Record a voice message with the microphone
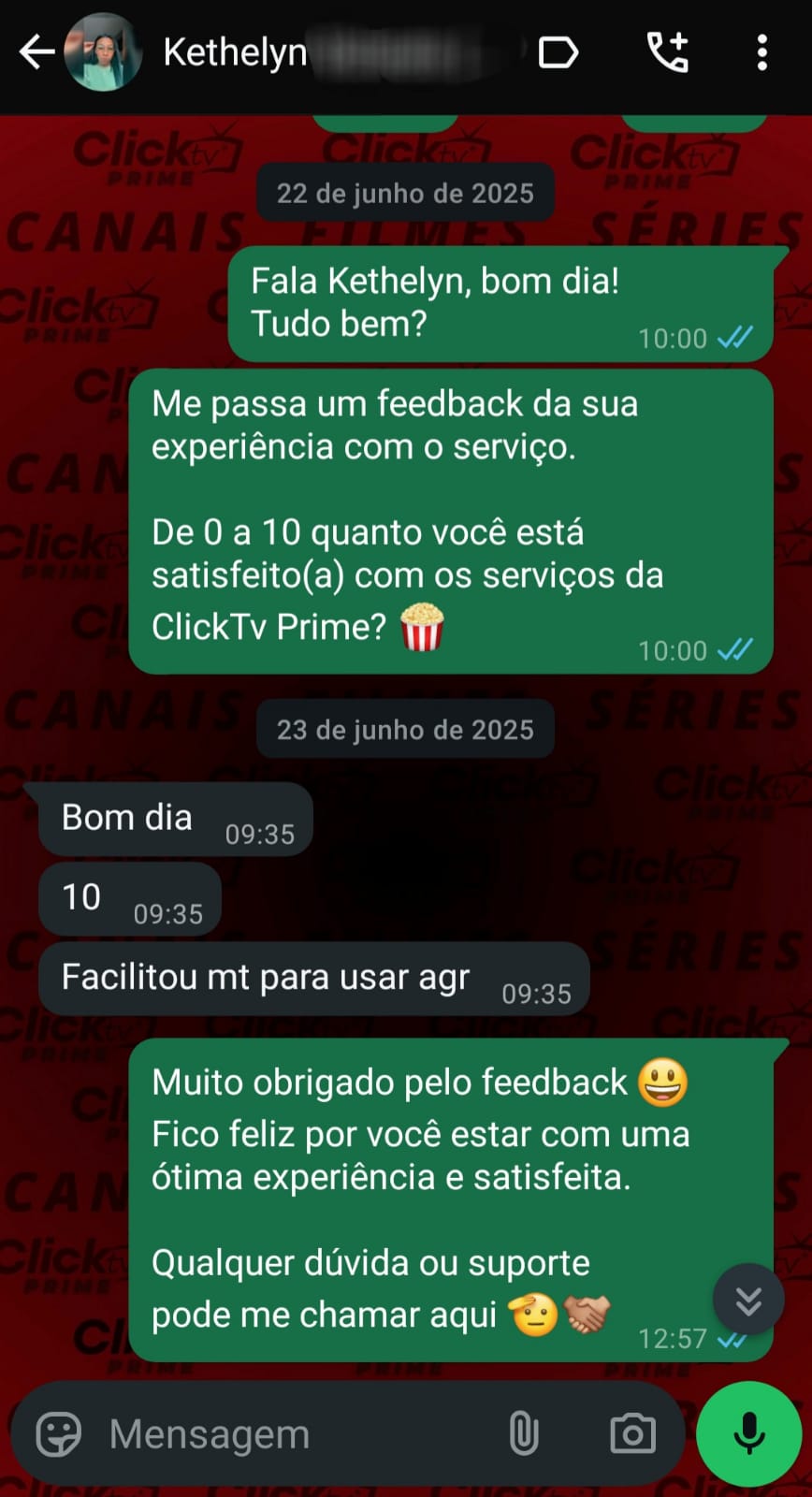Screen dimensions: 812x1497 click(x=749, y=1433)
